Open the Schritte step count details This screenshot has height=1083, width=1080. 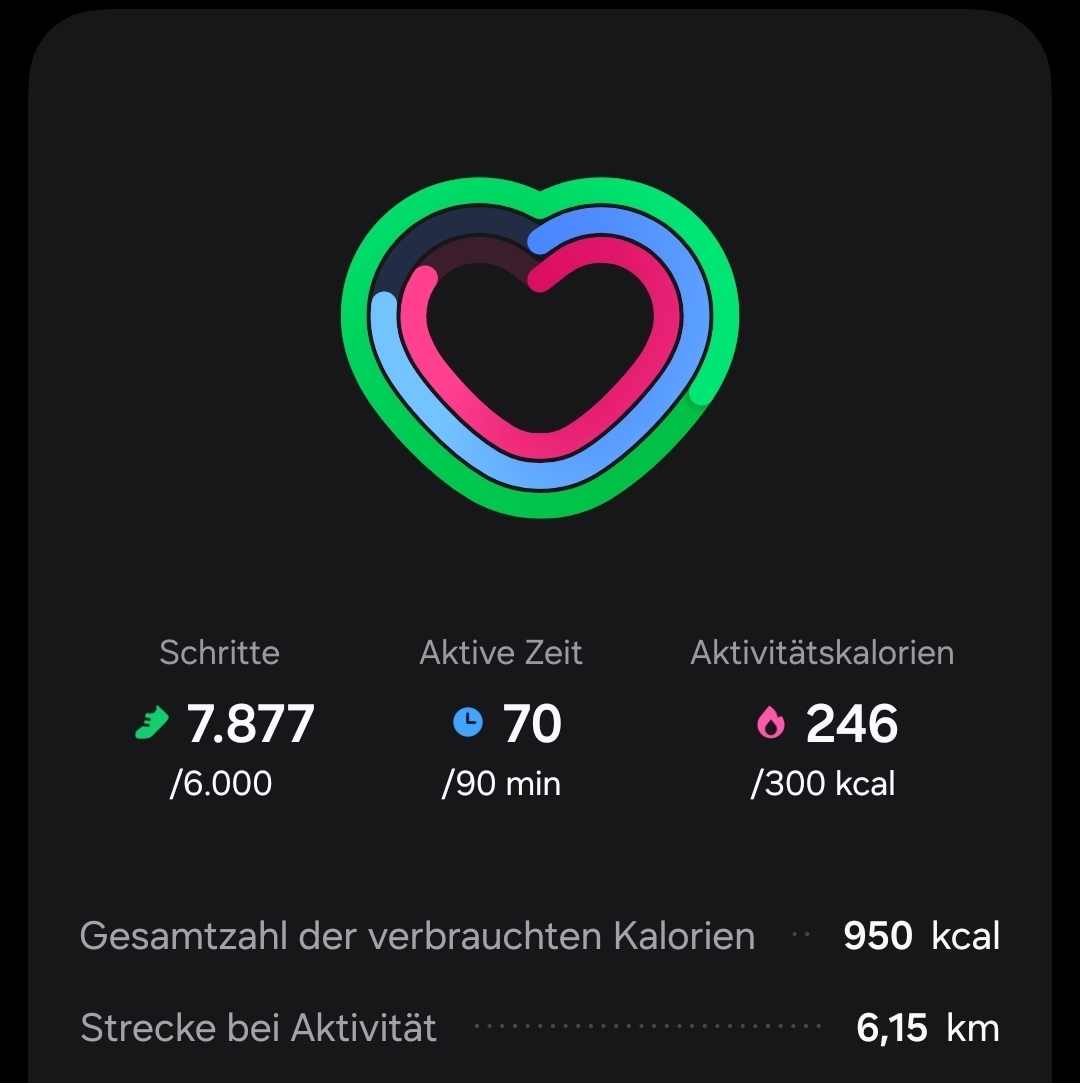coord(221,722)
